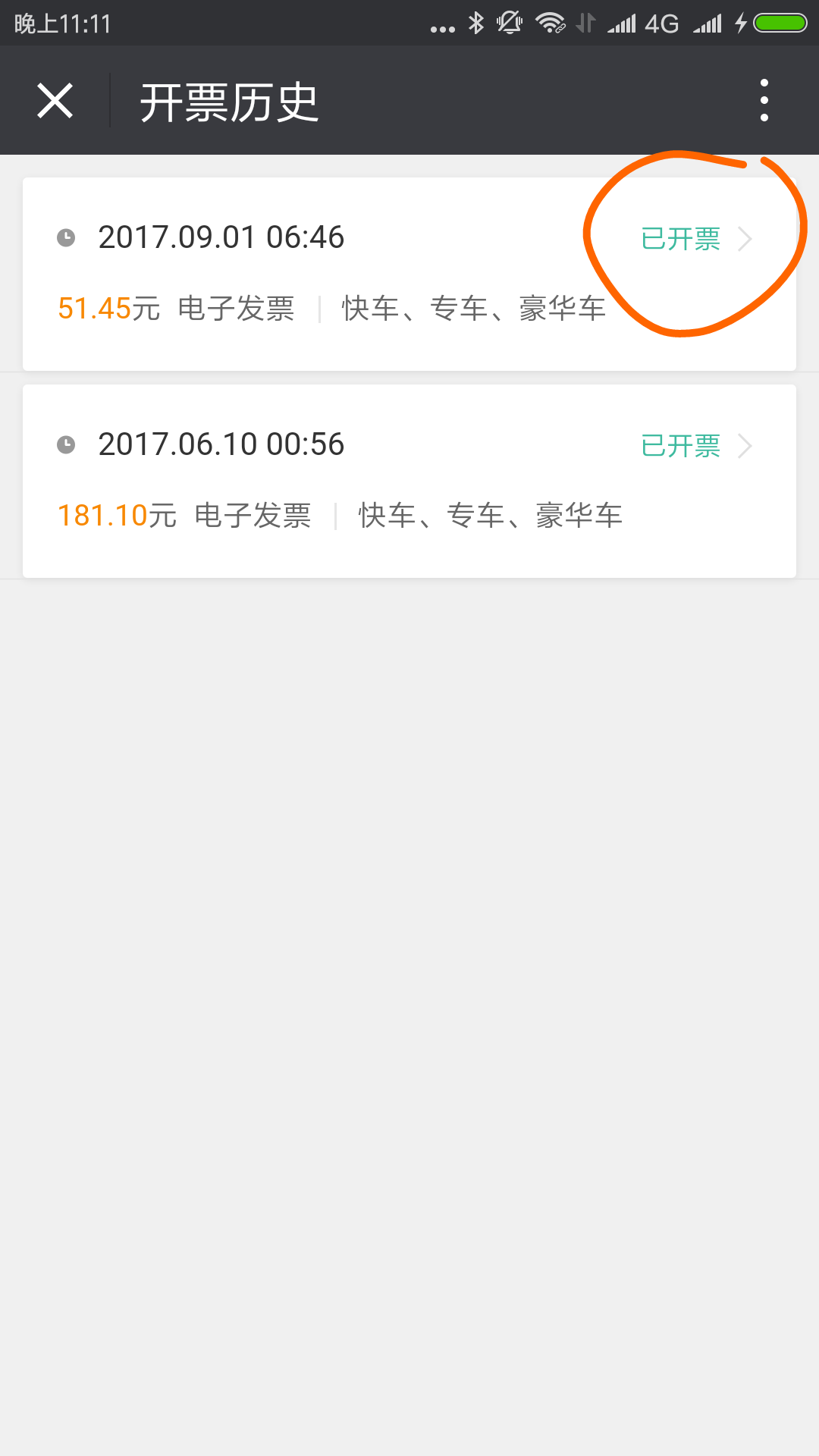The height and width of the screenshot is (1456, 819).
Task: Close the 开票历史 page with the X
Action: click(55, 101)
